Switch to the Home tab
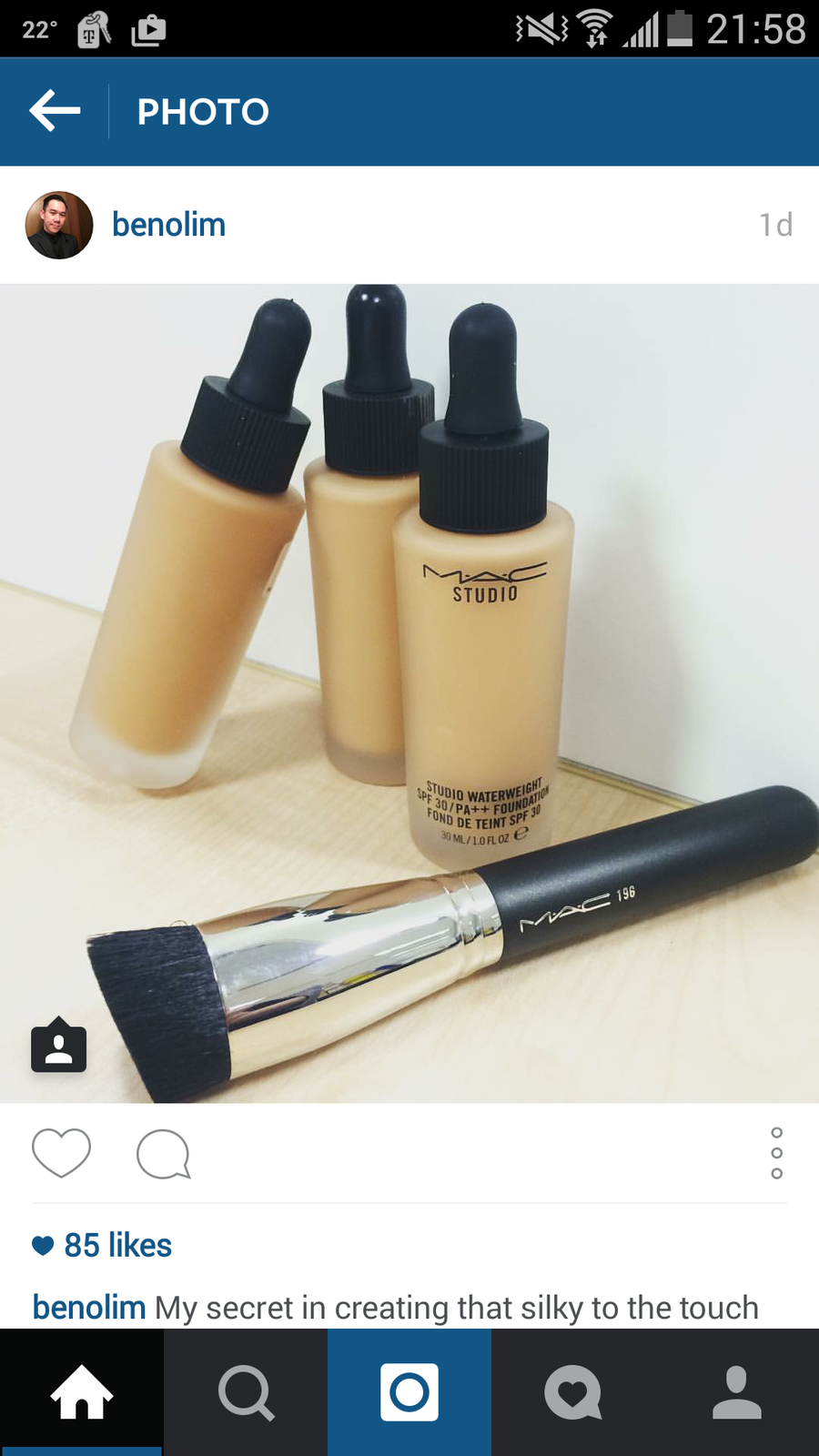Screen dimensions: 819x1456 pos(82,1392)
